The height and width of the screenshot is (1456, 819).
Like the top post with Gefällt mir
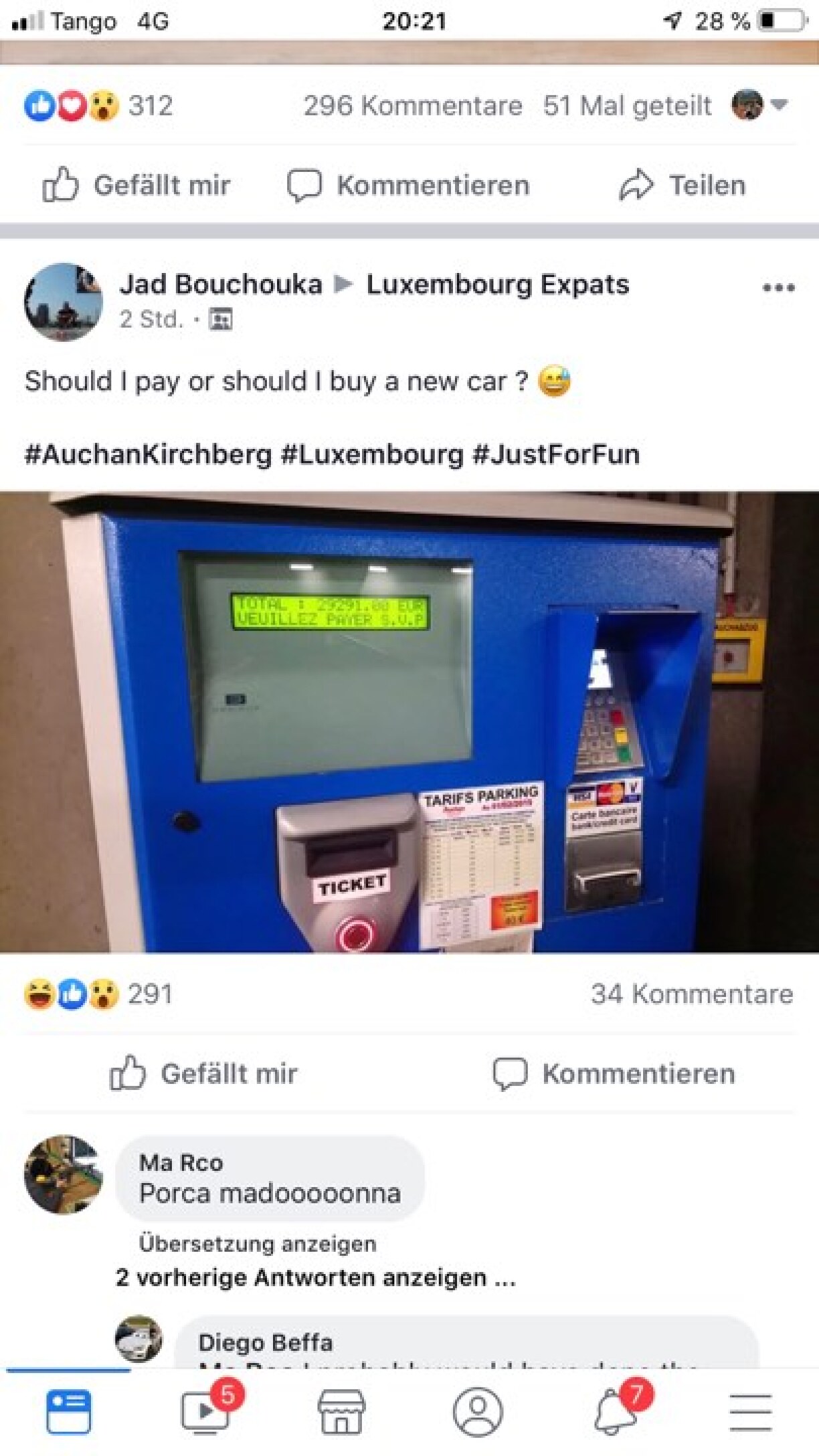pyautogui.click(x=136, y=185)
